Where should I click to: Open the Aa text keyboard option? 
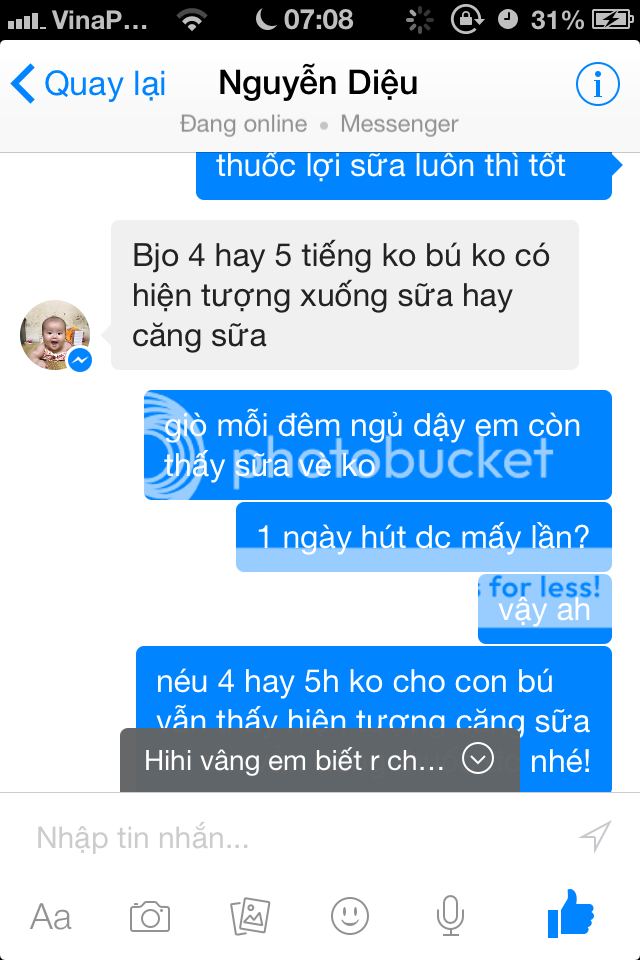tap(51, 916)
